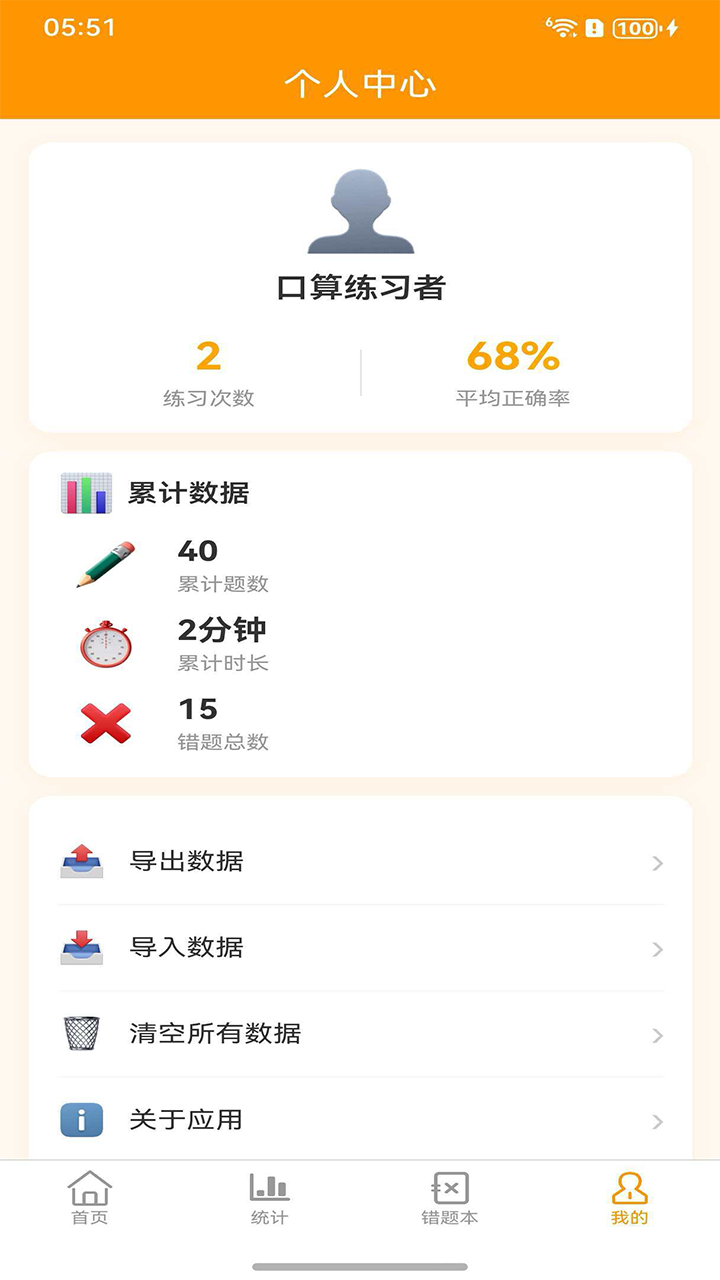Switch to the 首页 home tab
The width and height of the screenshot is (720, 1280).
(x=90, y=1198)
